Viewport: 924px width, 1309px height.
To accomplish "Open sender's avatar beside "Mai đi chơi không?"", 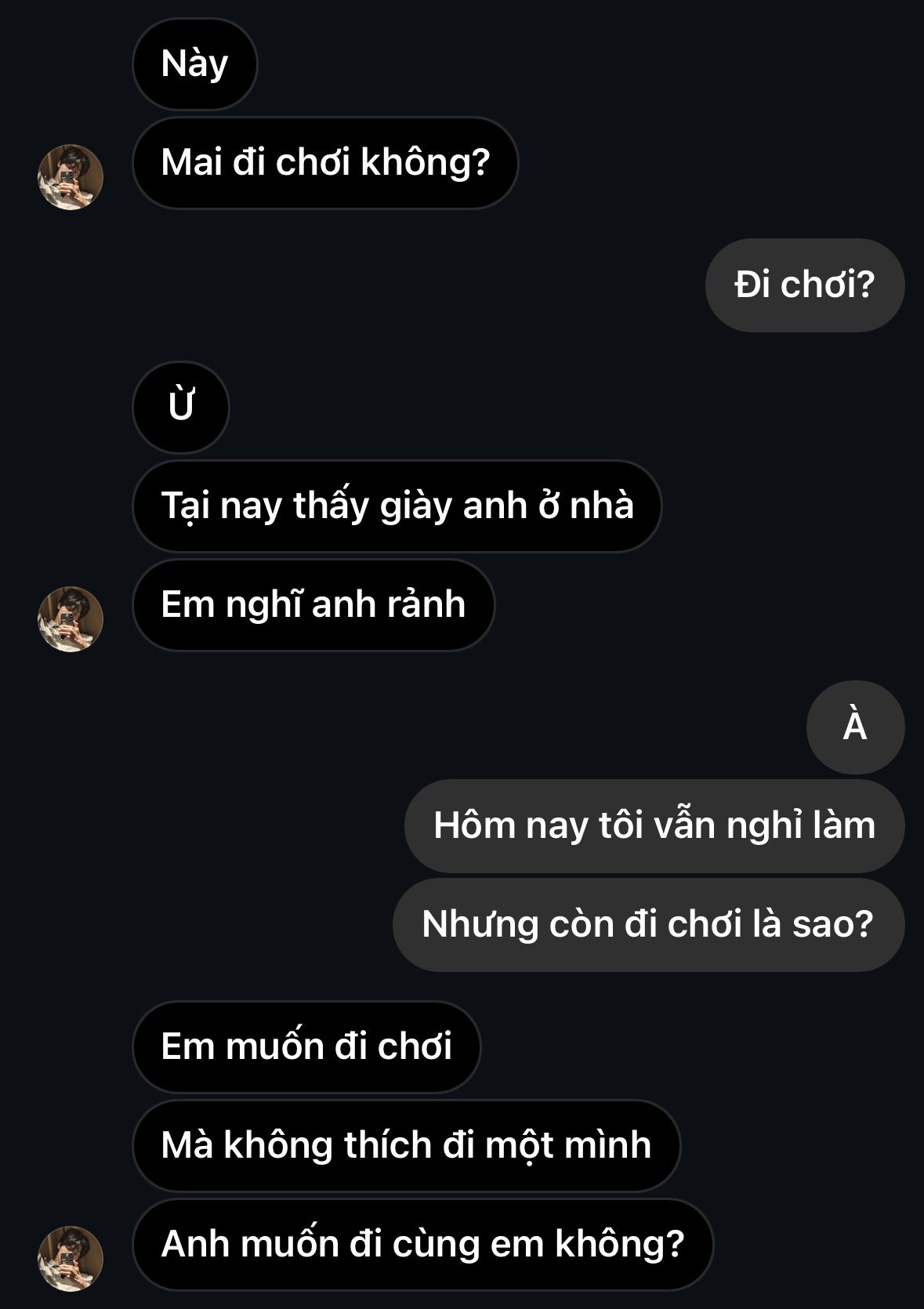I will (71, 176).
